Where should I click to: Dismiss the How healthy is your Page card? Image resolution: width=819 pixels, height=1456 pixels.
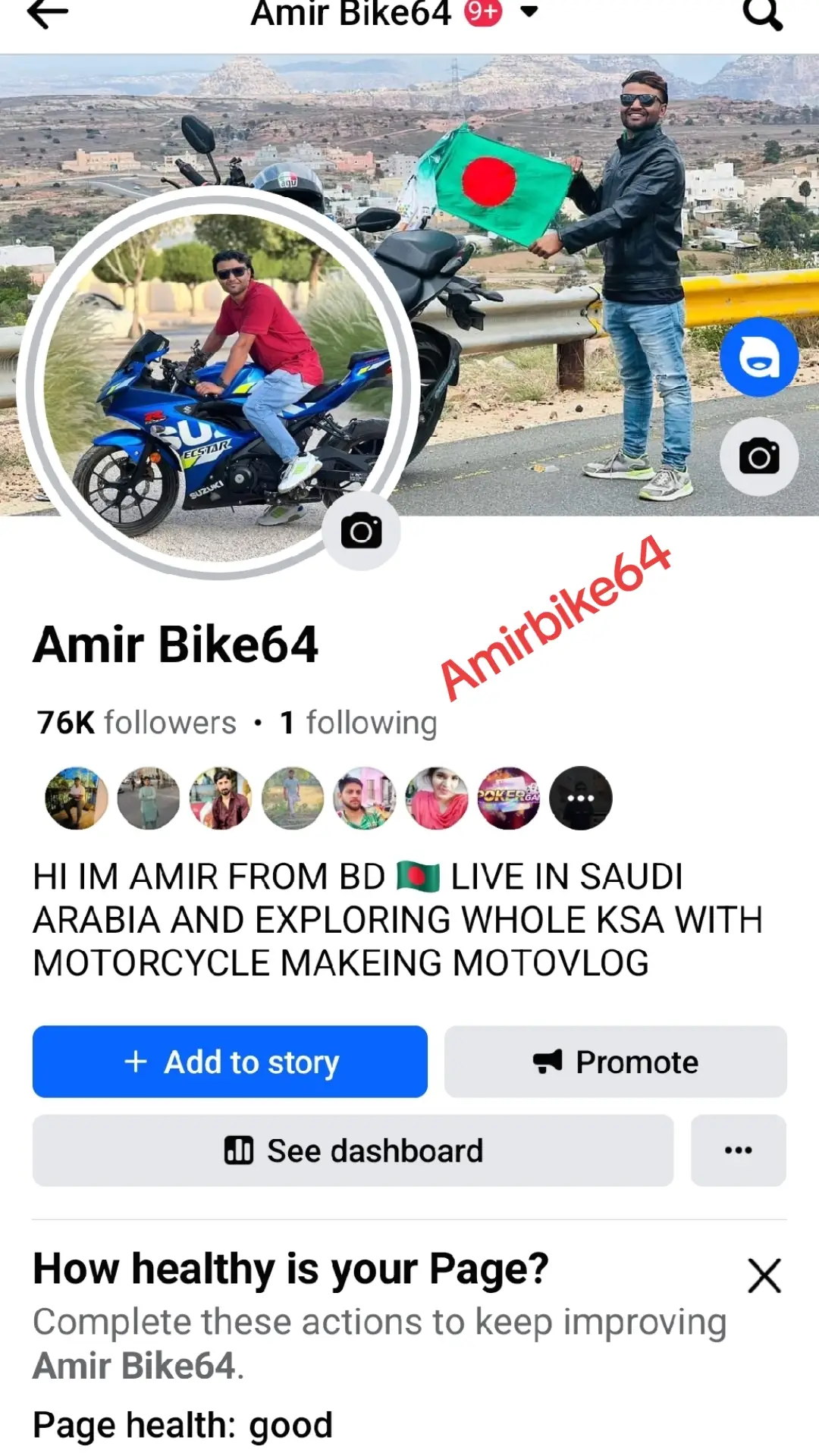(764, 1276)
